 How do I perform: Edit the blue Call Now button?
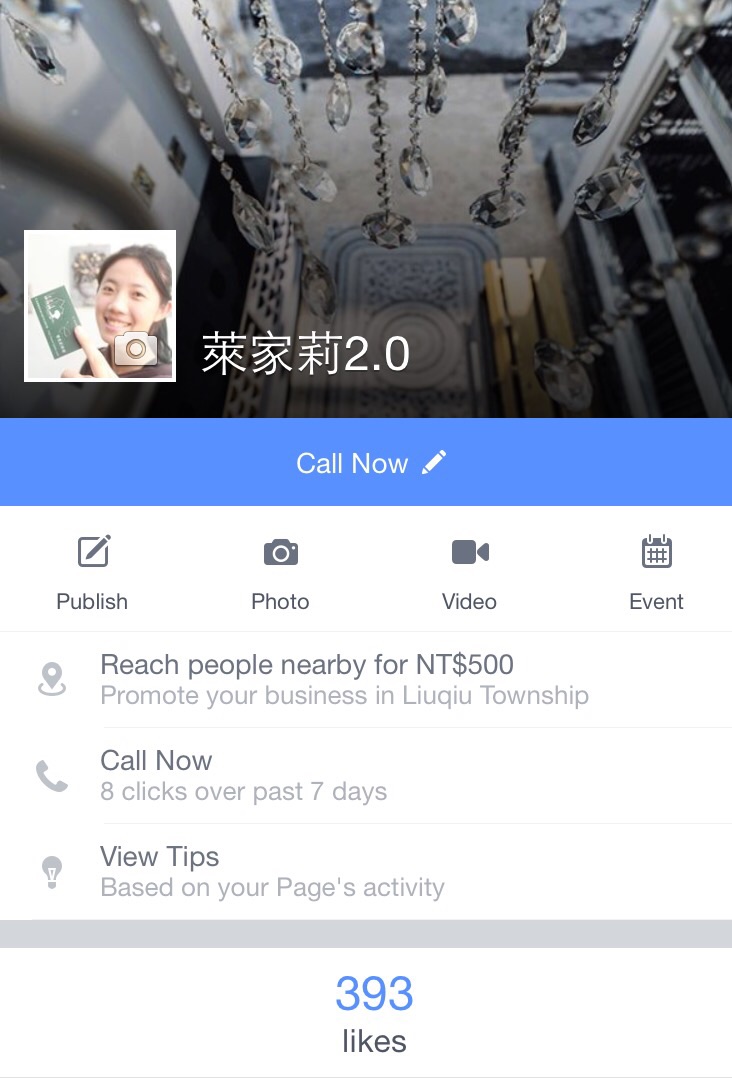[370, 463]
